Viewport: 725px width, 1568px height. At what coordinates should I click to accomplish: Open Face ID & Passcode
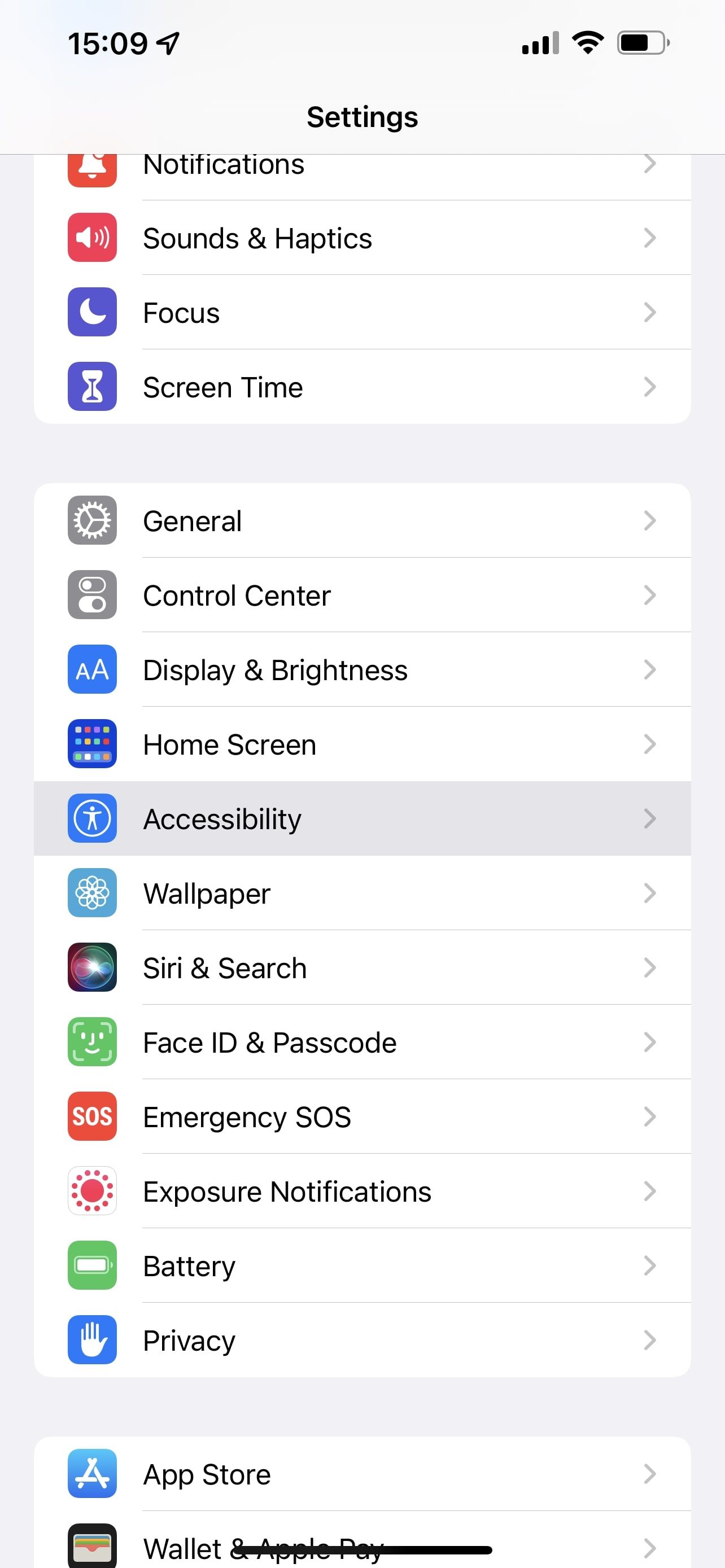tap(361, 1042)
